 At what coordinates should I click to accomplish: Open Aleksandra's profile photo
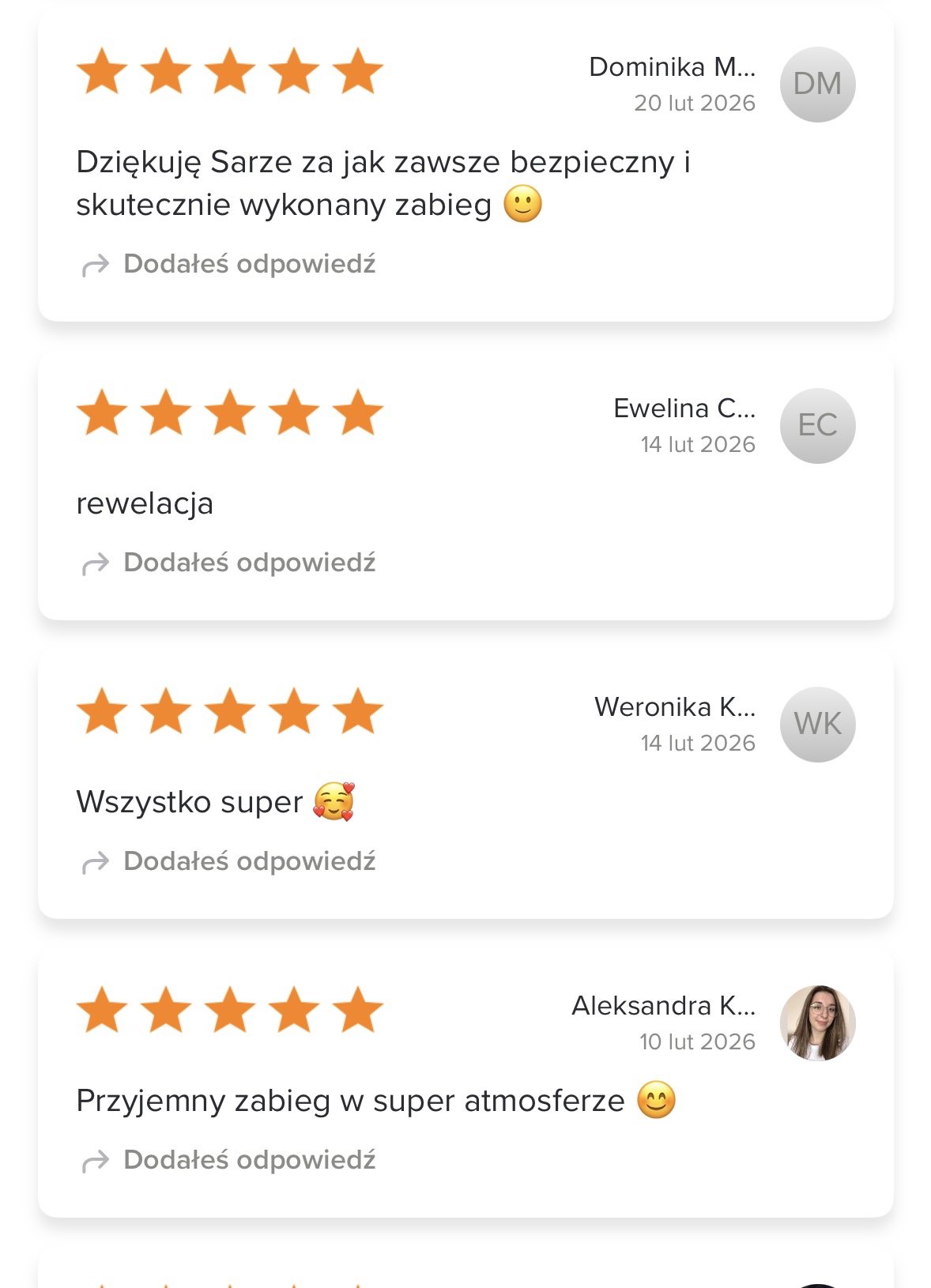tap(817, 1022)
